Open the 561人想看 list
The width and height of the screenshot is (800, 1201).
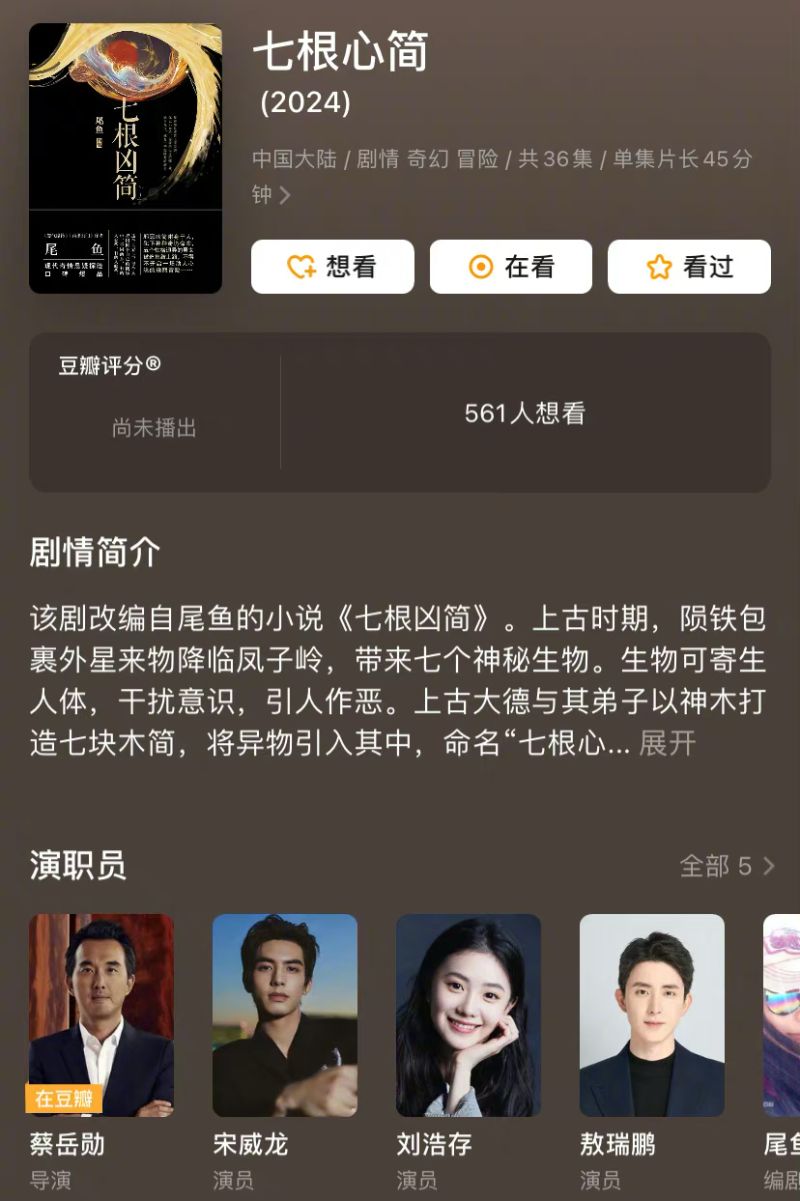[x=525, y=414]
